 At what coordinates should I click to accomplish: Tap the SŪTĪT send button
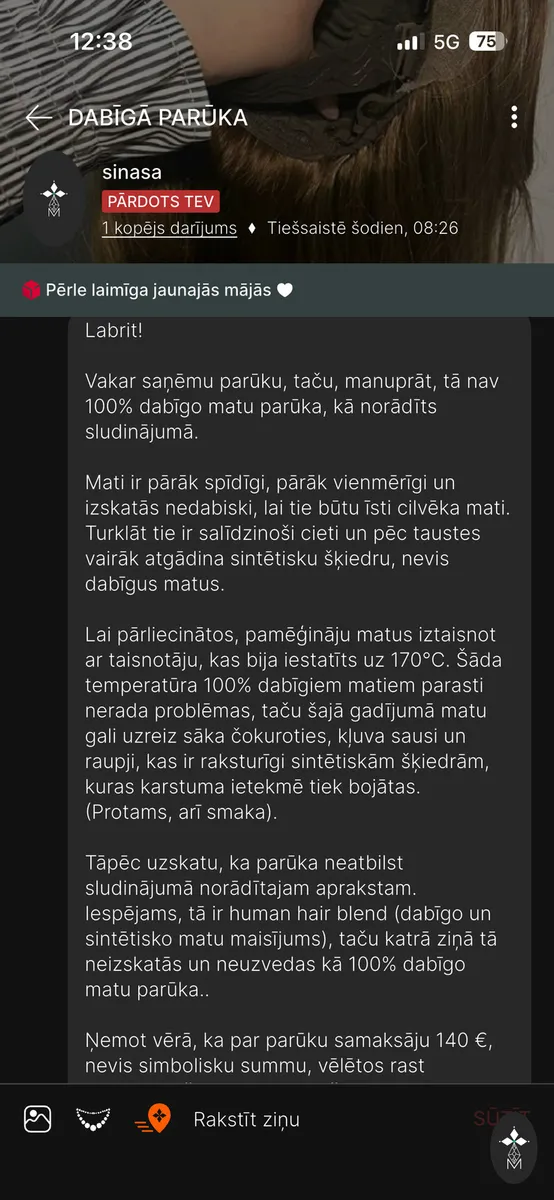(500, 1118)
